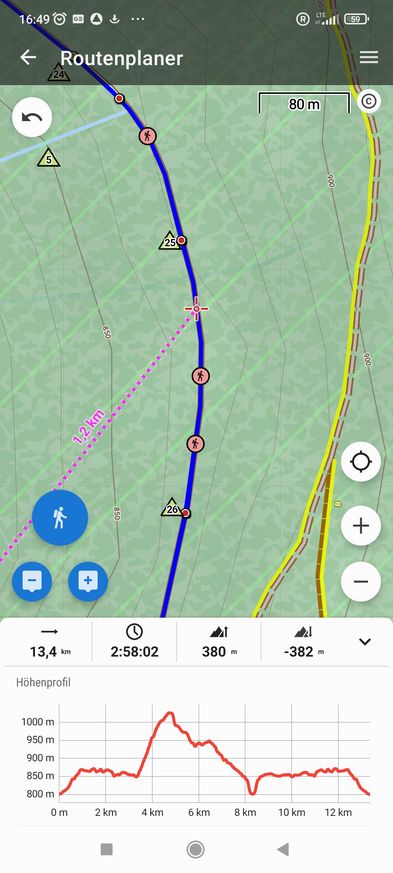393x873 pixels.
Task: Open the copyright info button
Action: click(369, 101)
